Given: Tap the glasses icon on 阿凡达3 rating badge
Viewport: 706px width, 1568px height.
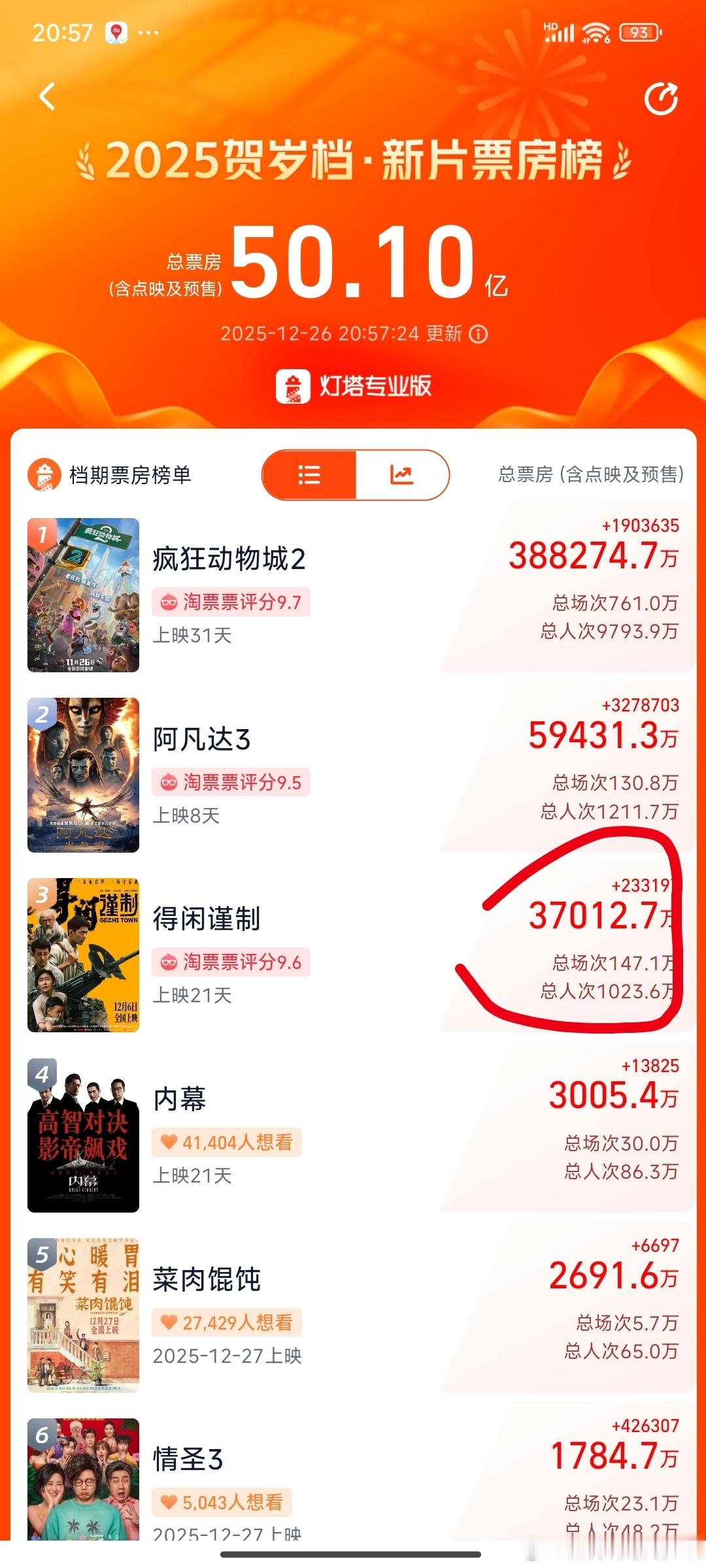Looking at the screenshot, I should coord(171,782).
